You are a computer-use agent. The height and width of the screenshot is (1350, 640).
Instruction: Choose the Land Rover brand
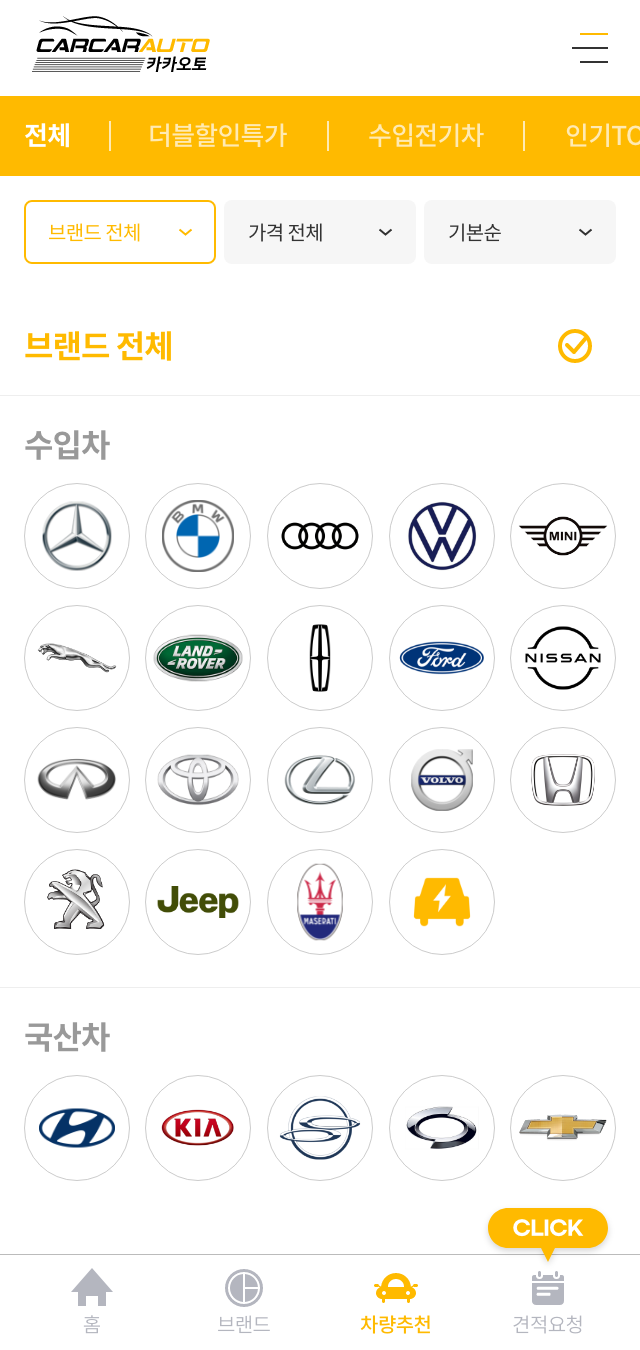point(198,658)
